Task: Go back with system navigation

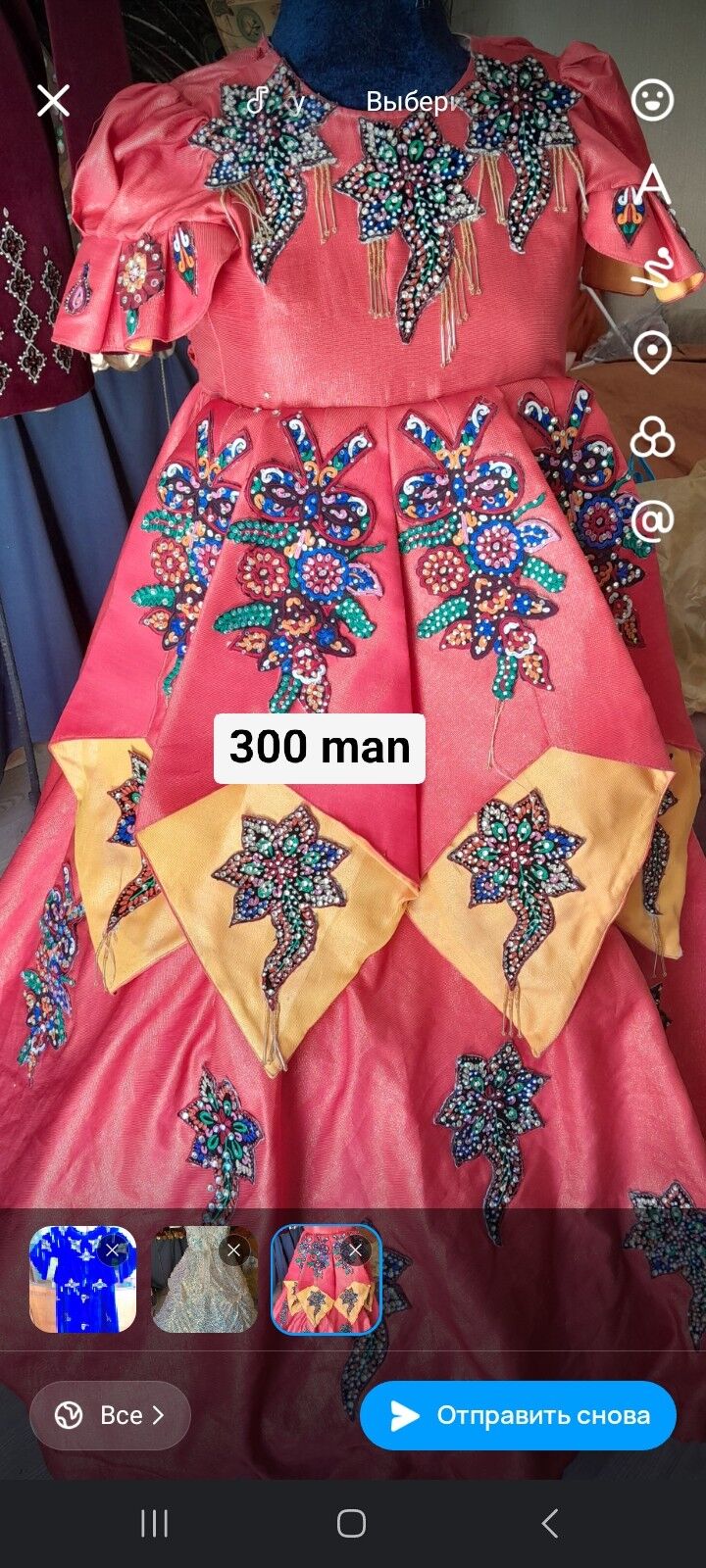Action: pyautogui.click(x=550, y=1523)
